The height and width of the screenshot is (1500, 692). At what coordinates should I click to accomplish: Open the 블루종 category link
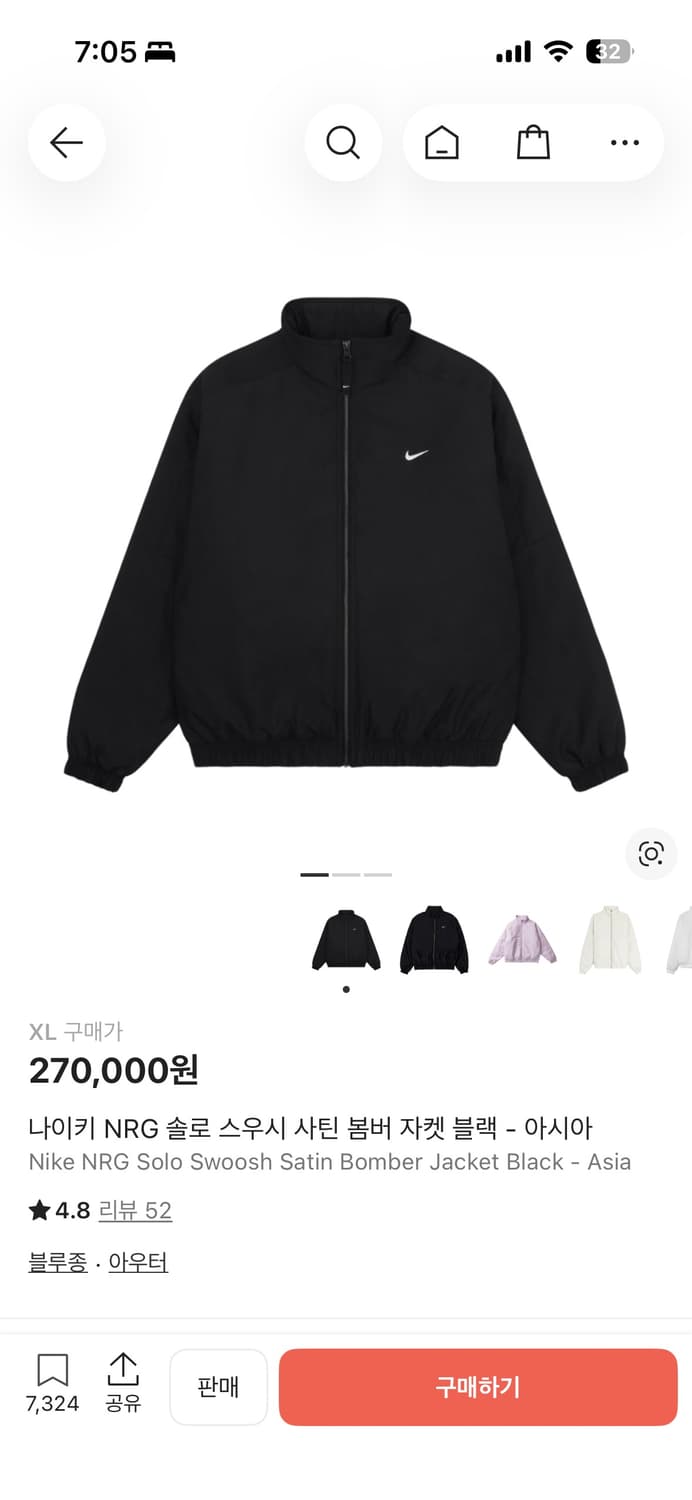coord(58,1263)
